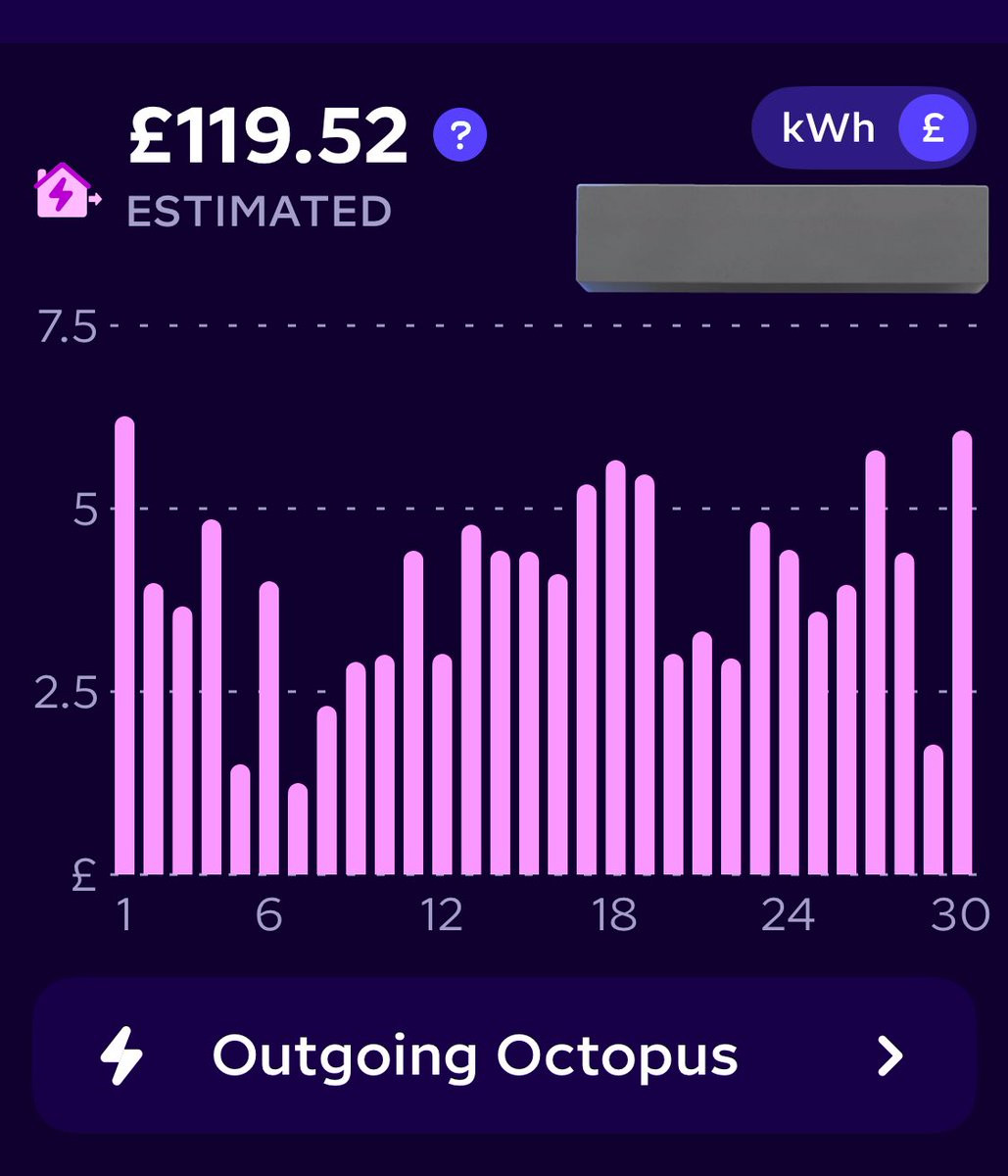Open the help icon beside £119.52
1008x1176 pixels.
pos(459,137)
